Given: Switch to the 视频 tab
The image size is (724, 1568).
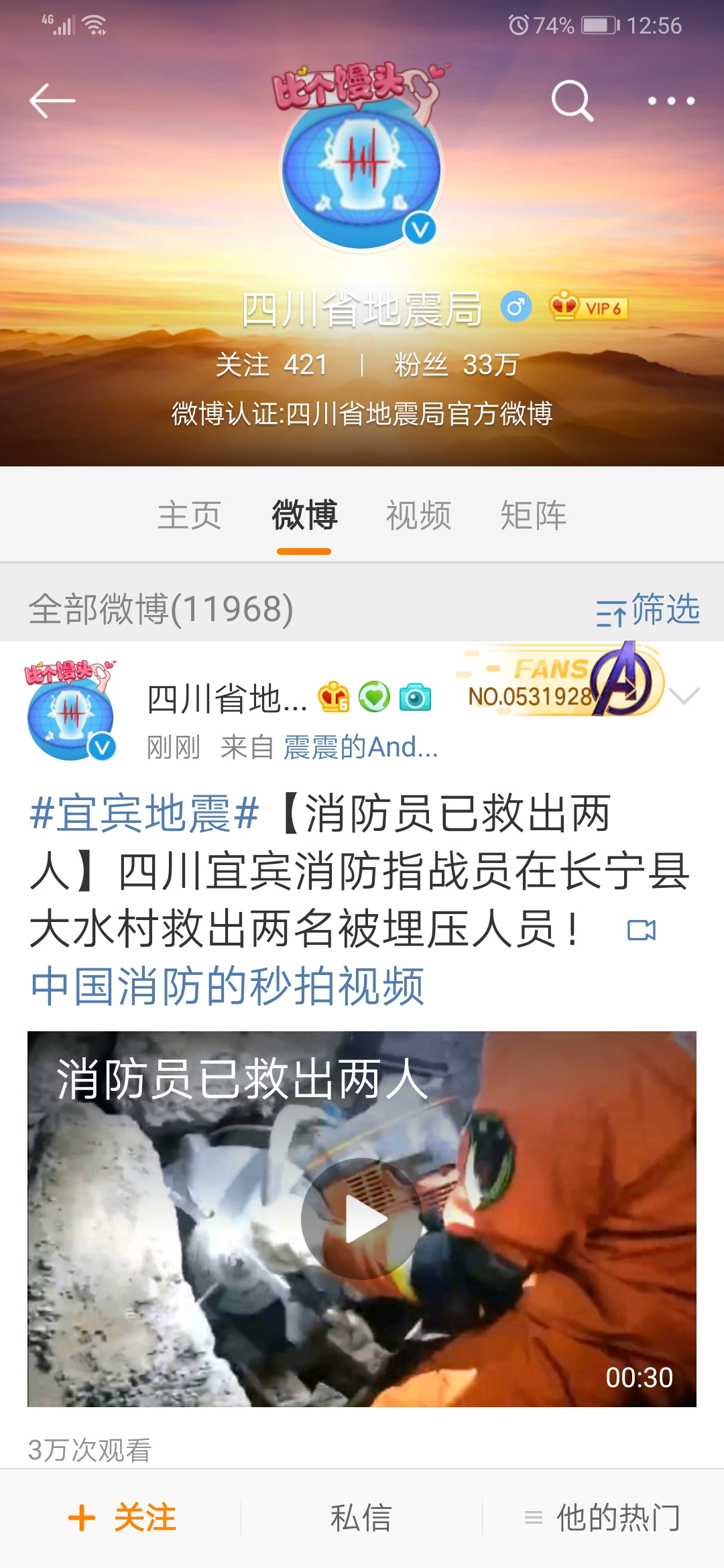Looking at the screenshot, I should tap(419, 515).
